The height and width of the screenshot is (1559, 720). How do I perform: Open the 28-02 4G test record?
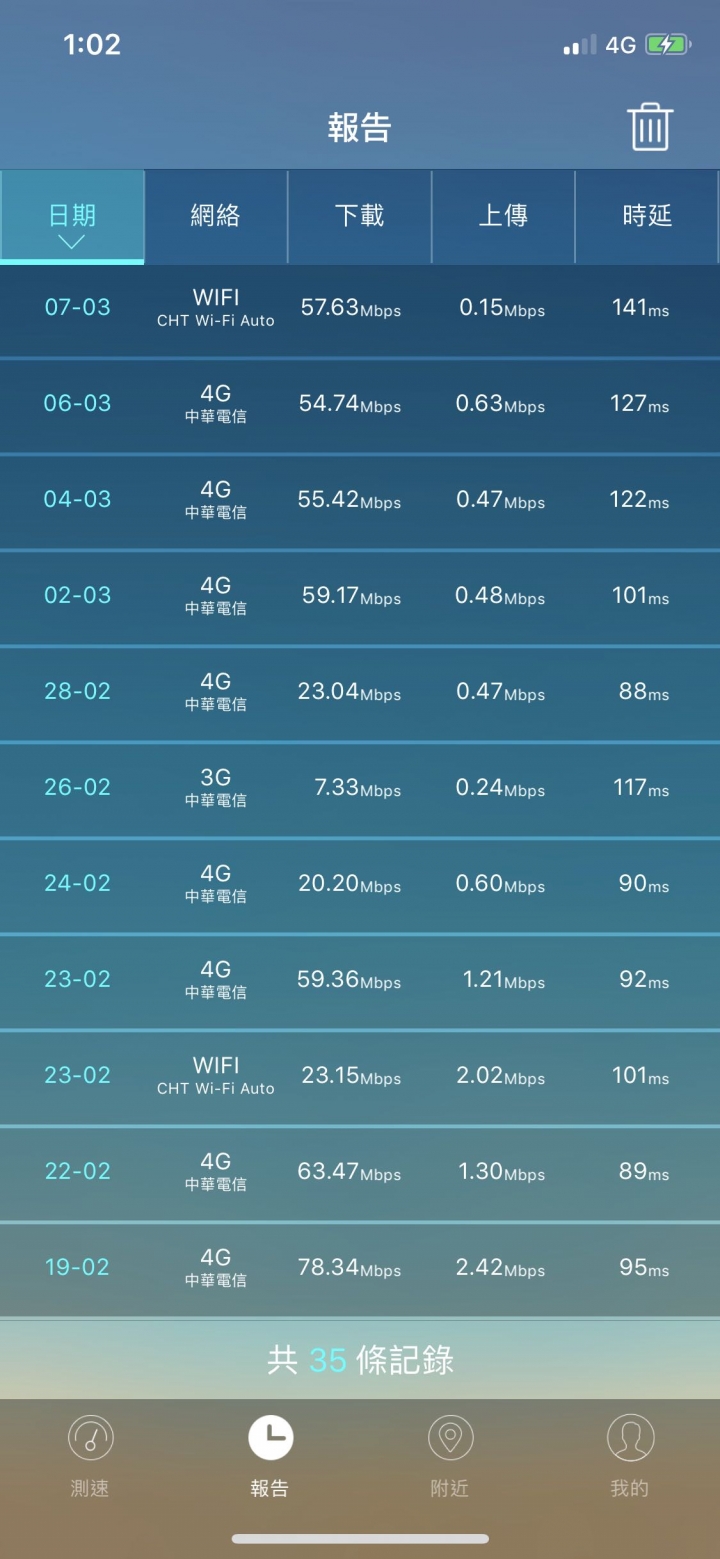360,692
